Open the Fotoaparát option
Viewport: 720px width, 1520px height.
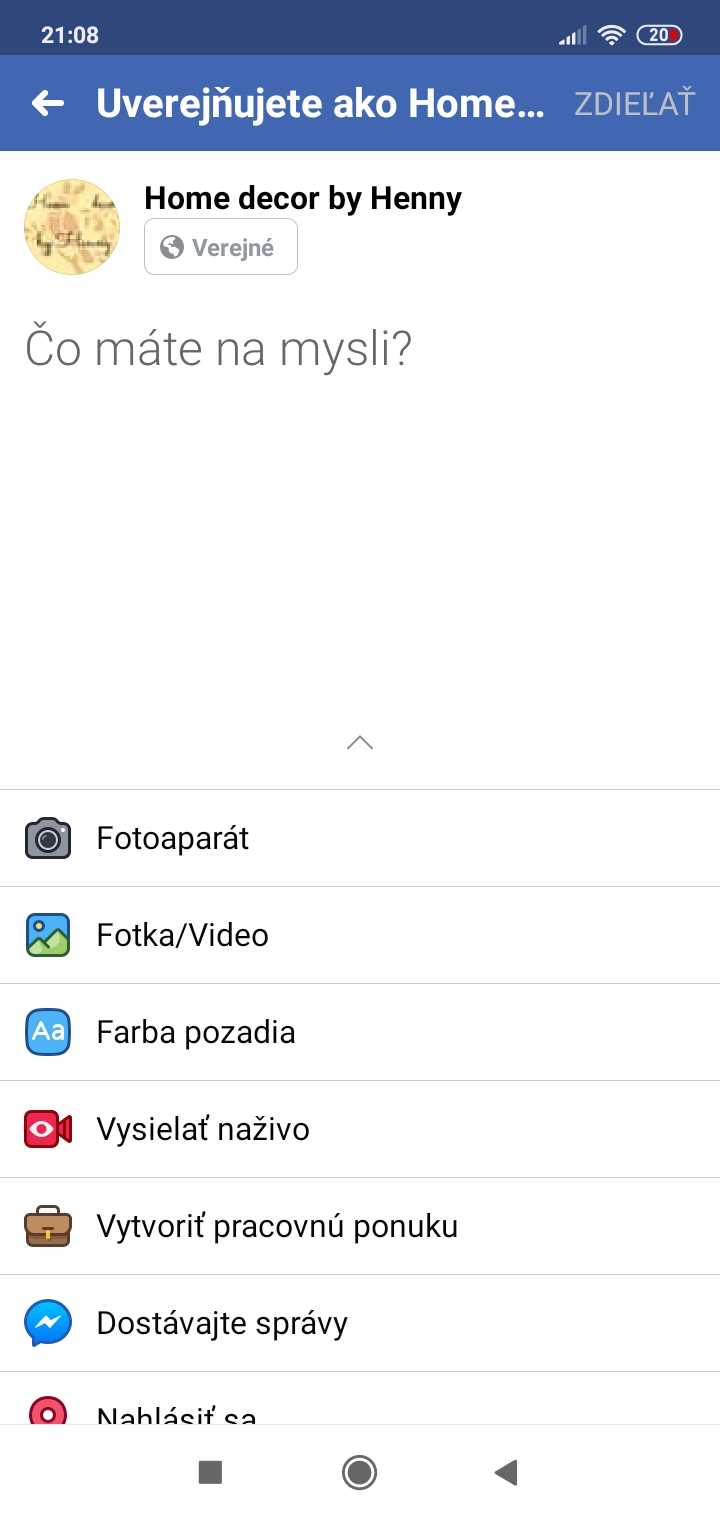pos(360,838)
